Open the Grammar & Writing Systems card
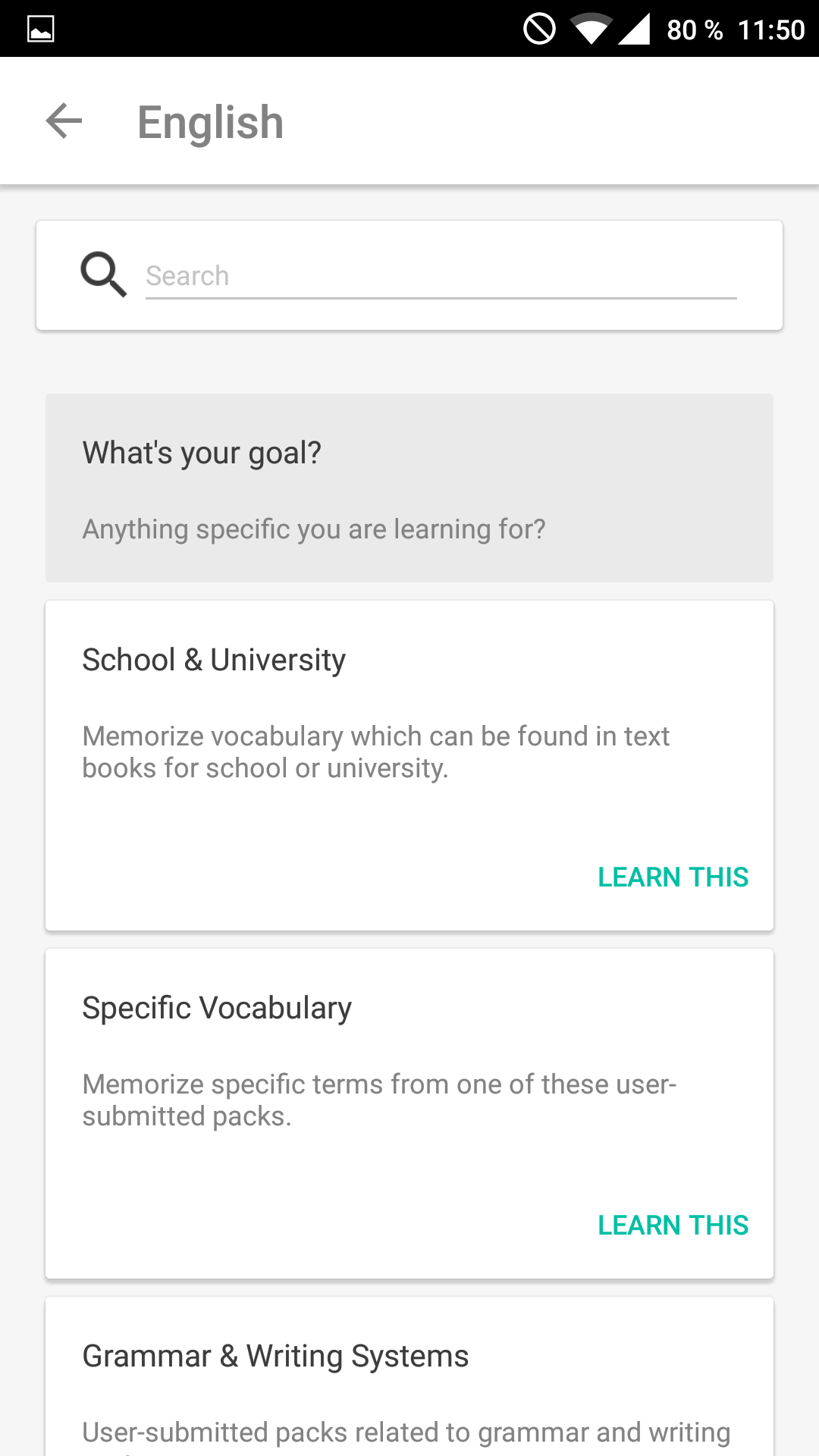819x1456 pixels. click(x=409, y=1376)
